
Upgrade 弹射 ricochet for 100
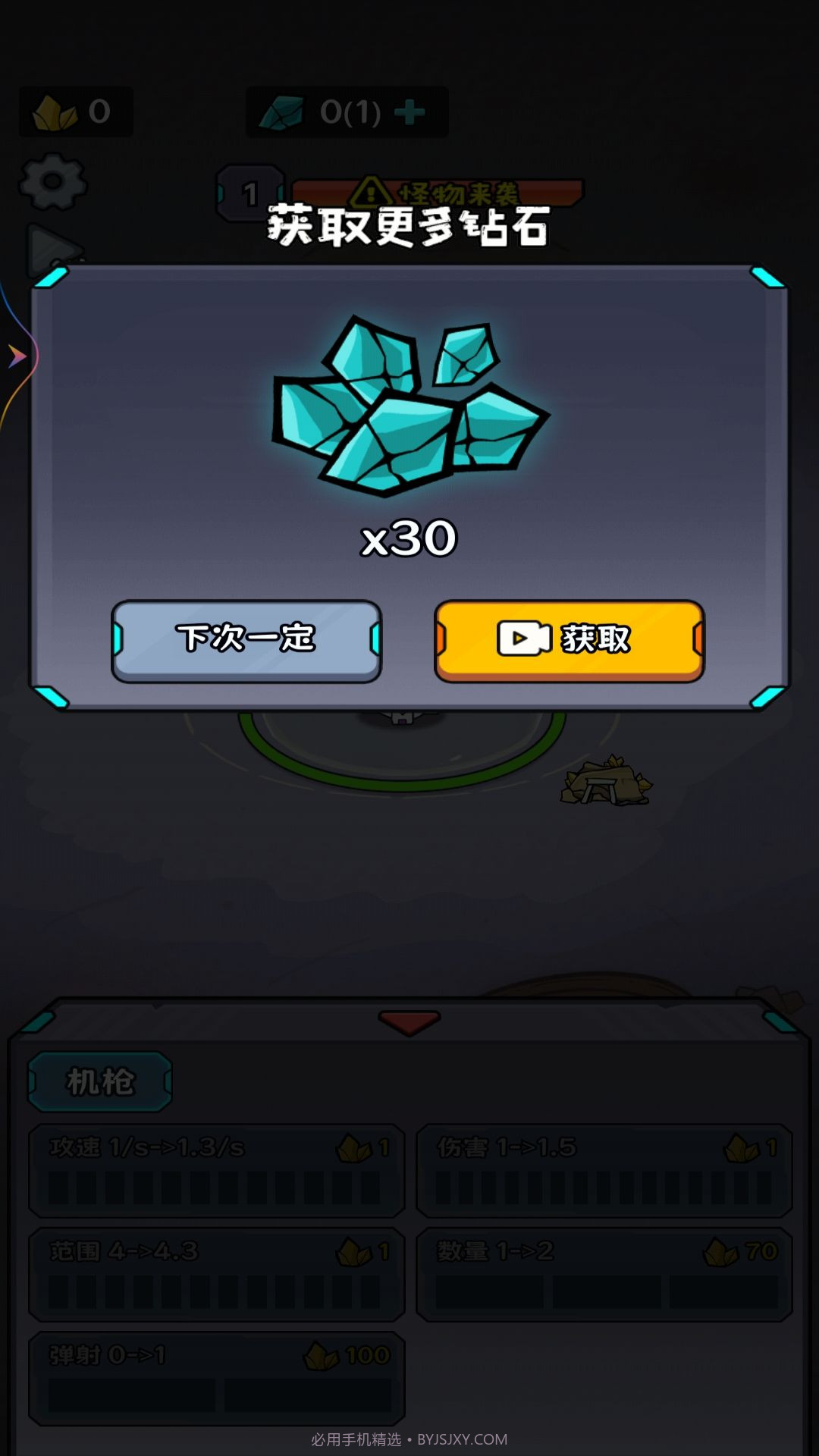coord(217,1379)
